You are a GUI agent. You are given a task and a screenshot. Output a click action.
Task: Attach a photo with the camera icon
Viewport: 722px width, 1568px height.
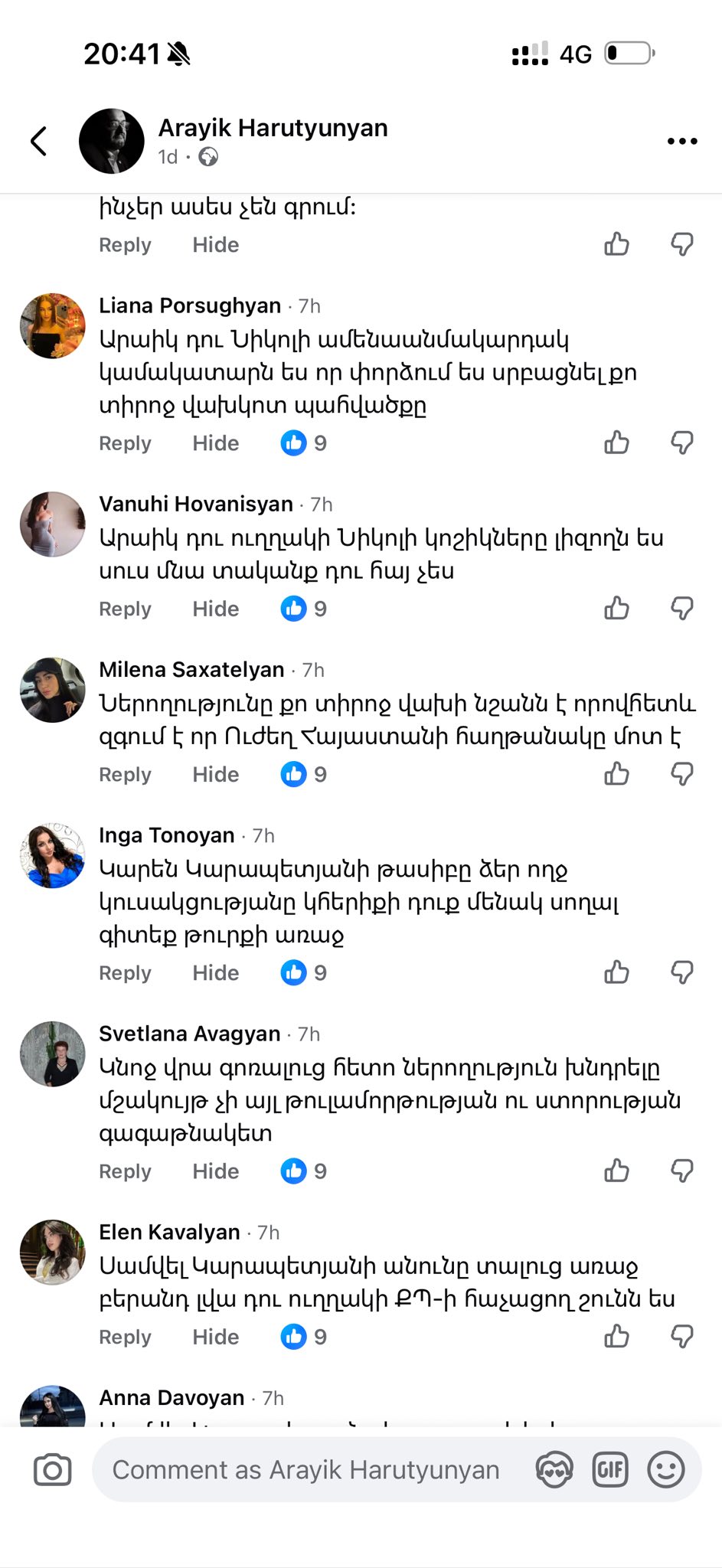pyautogui.click(x=52, y=1470)
